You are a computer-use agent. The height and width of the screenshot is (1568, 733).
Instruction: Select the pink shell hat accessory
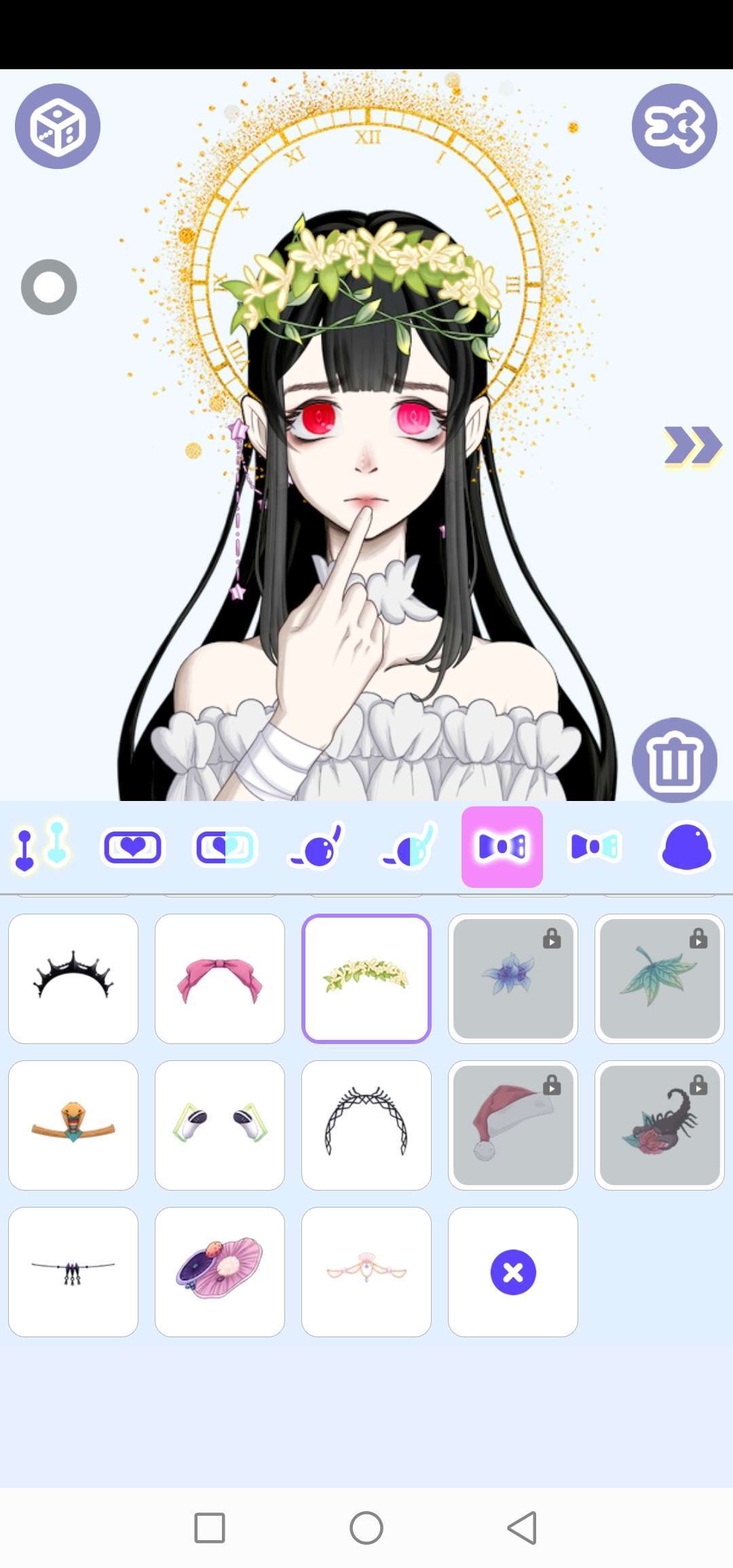[x=220, y=1271]
